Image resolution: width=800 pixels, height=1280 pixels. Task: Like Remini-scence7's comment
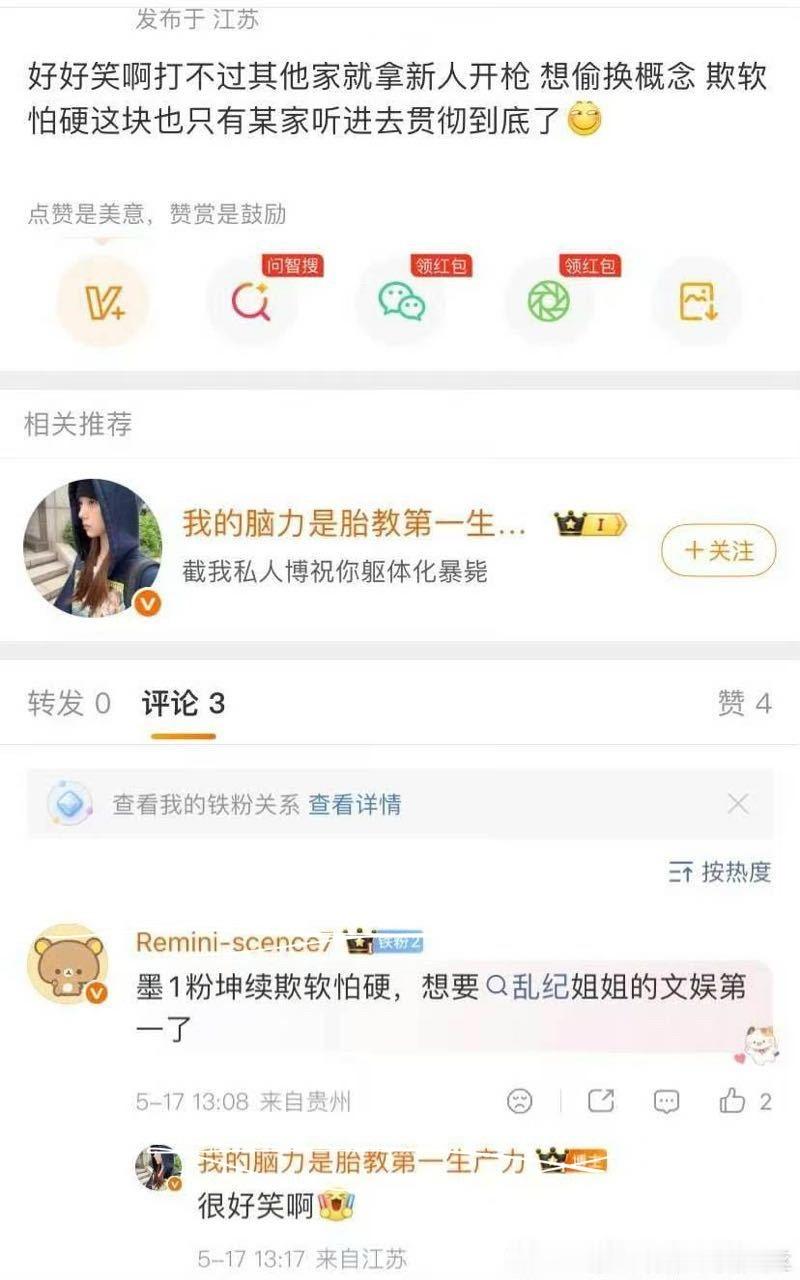[745, 1102]
